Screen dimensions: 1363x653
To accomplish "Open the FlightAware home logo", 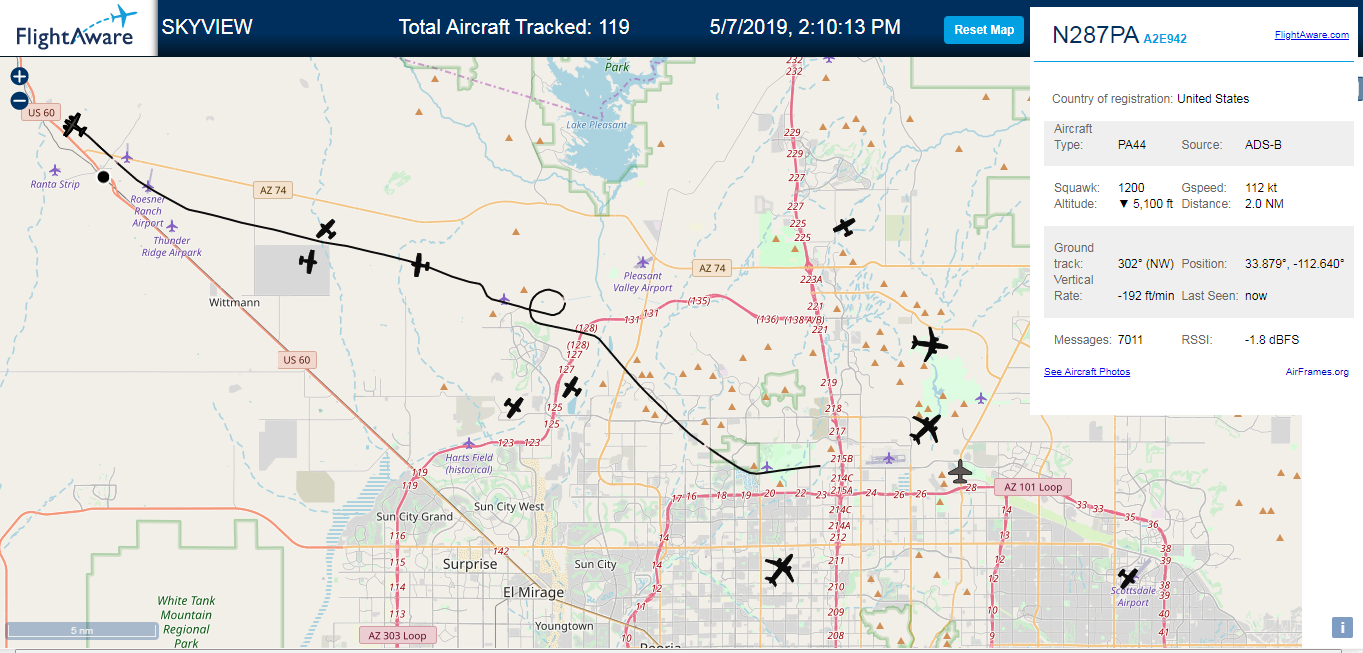I will click(x=77, y=28).
